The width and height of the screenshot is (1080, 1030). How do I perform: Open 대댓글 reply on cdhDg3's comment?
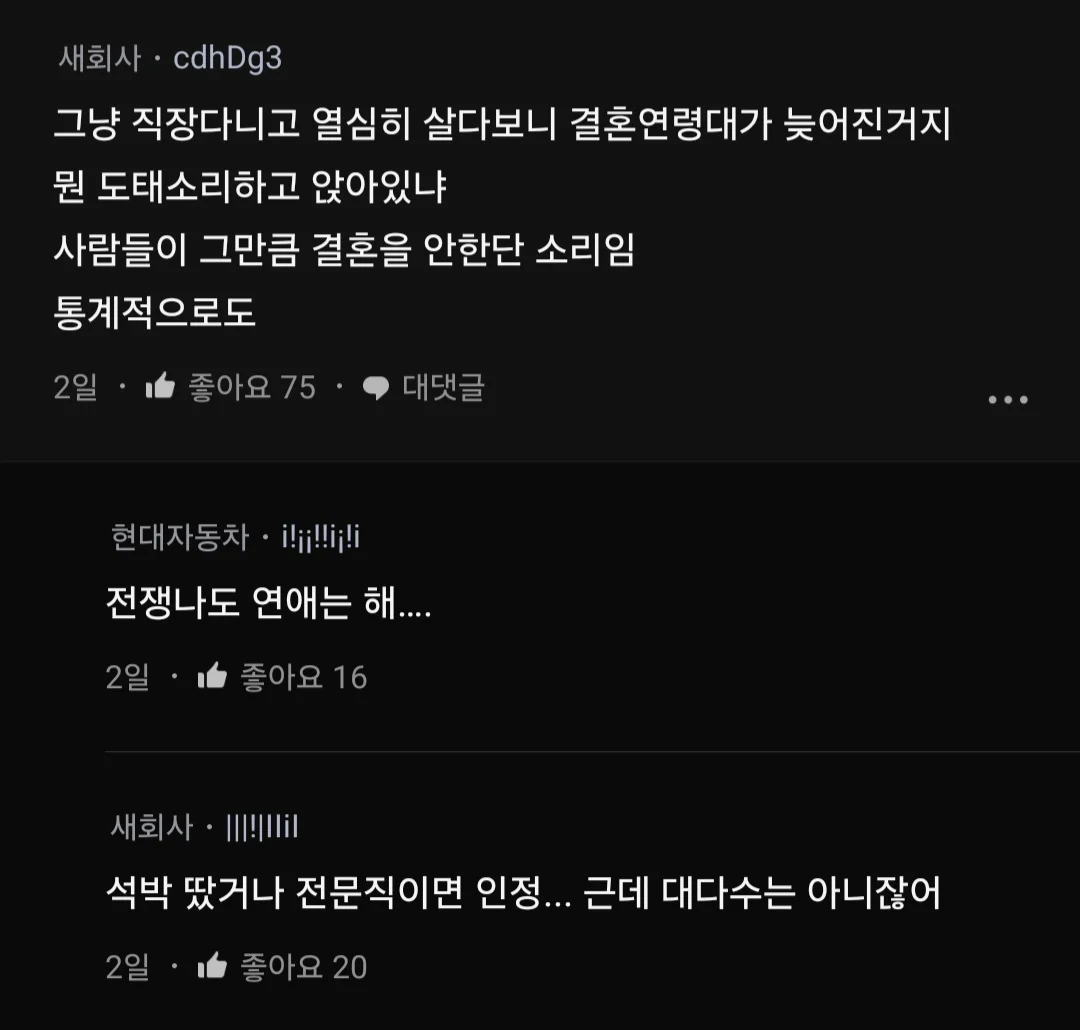click(x=424, y=387)
